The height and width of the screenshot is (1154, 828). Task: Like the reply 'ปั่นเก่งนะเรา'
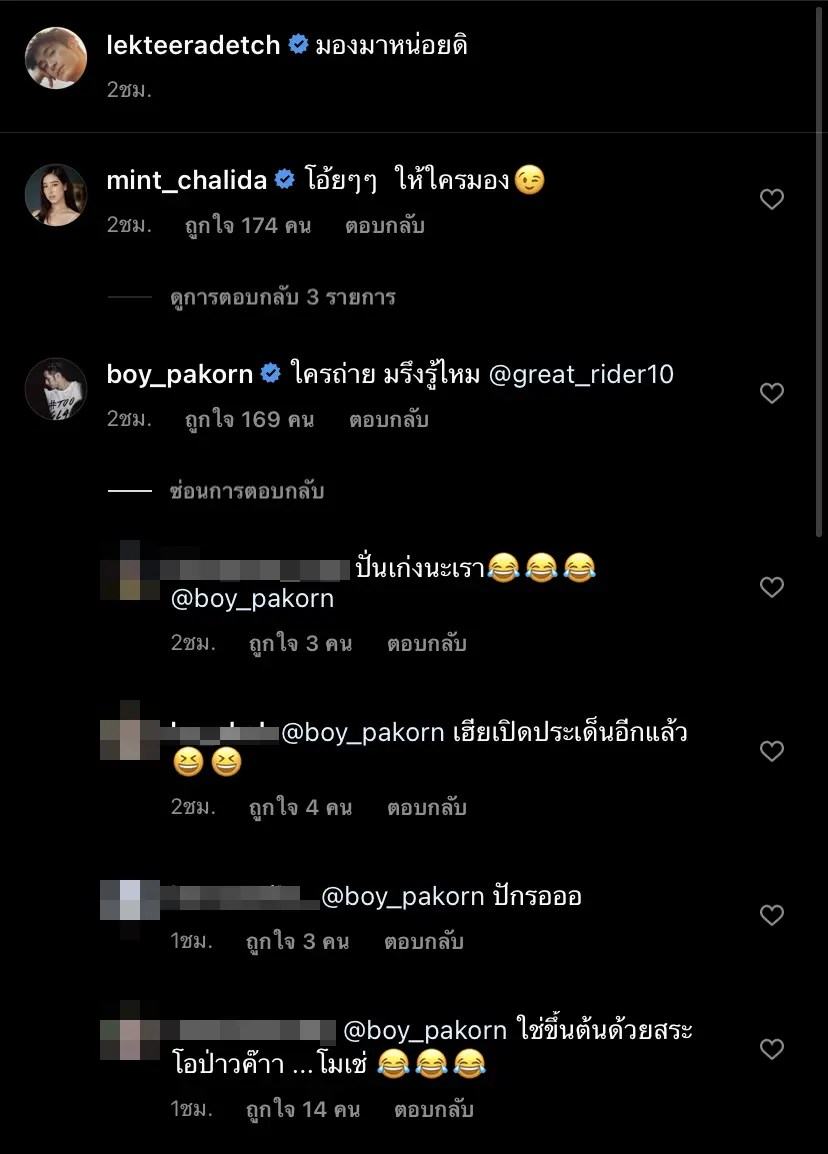click(771, 587)
